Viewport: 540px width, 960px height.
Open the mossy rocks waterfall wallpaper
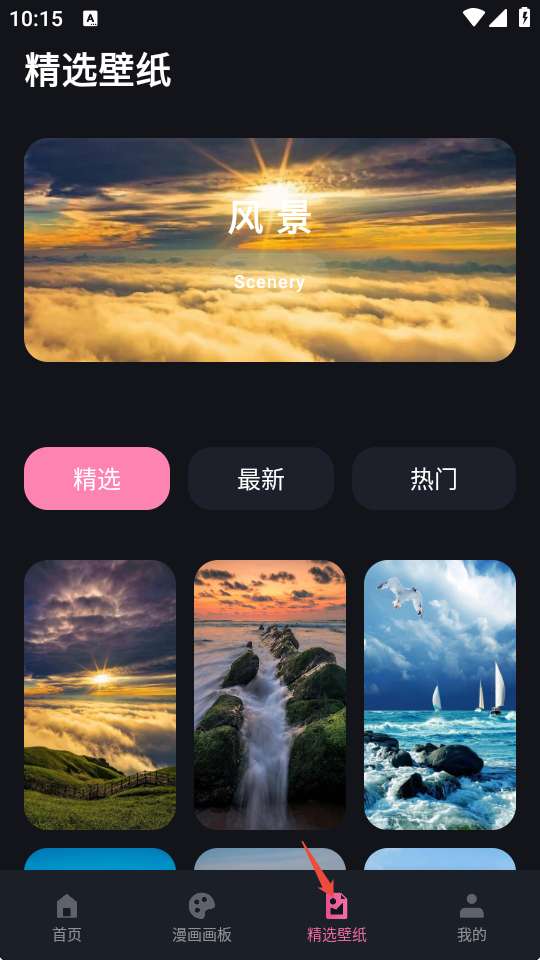point(270,695)
